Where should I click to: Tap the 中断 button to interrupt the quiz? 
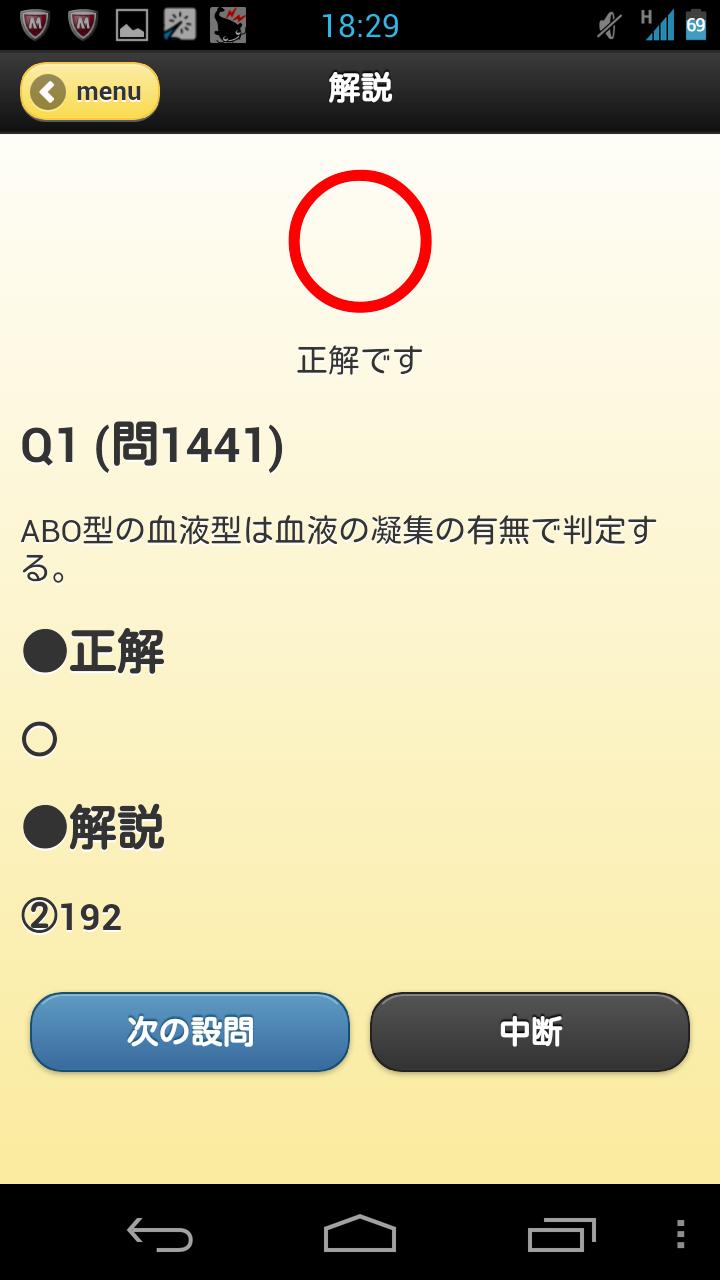[530, 1032]
